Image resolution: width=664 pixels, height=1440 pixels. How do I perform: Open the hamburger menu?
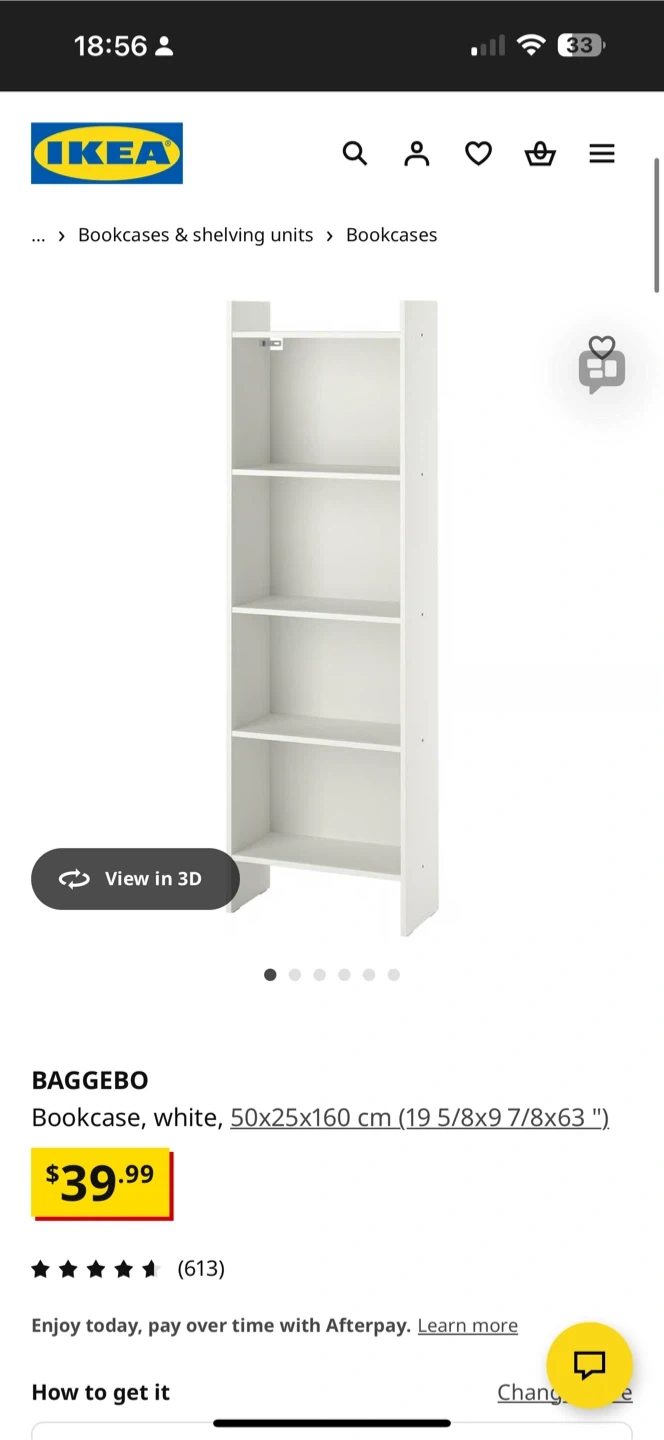pyautogui.click(x=602, y=153)
